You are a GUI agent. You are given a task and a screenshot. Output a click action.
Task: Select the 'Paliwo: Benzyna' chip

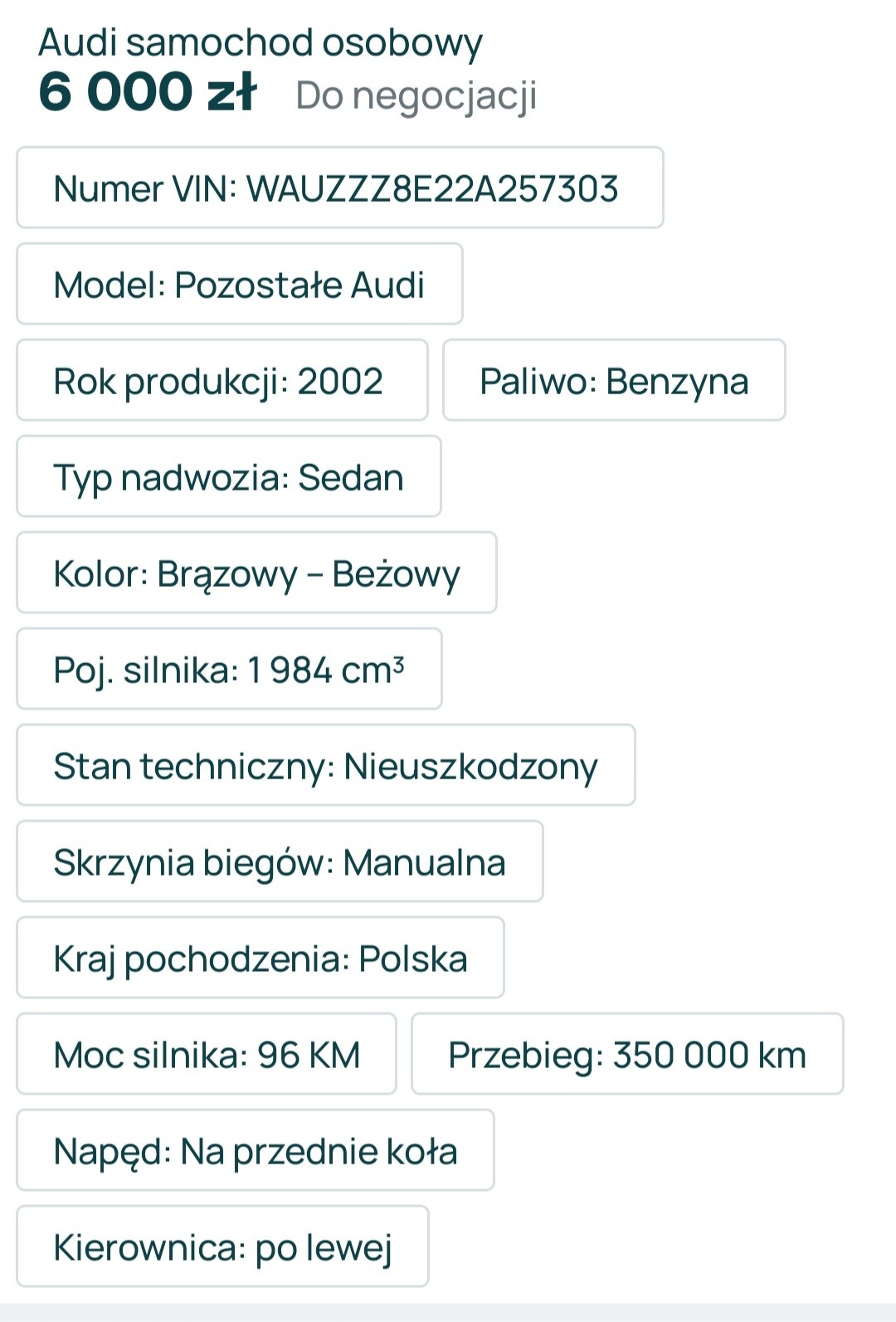[x=614, y=381]
